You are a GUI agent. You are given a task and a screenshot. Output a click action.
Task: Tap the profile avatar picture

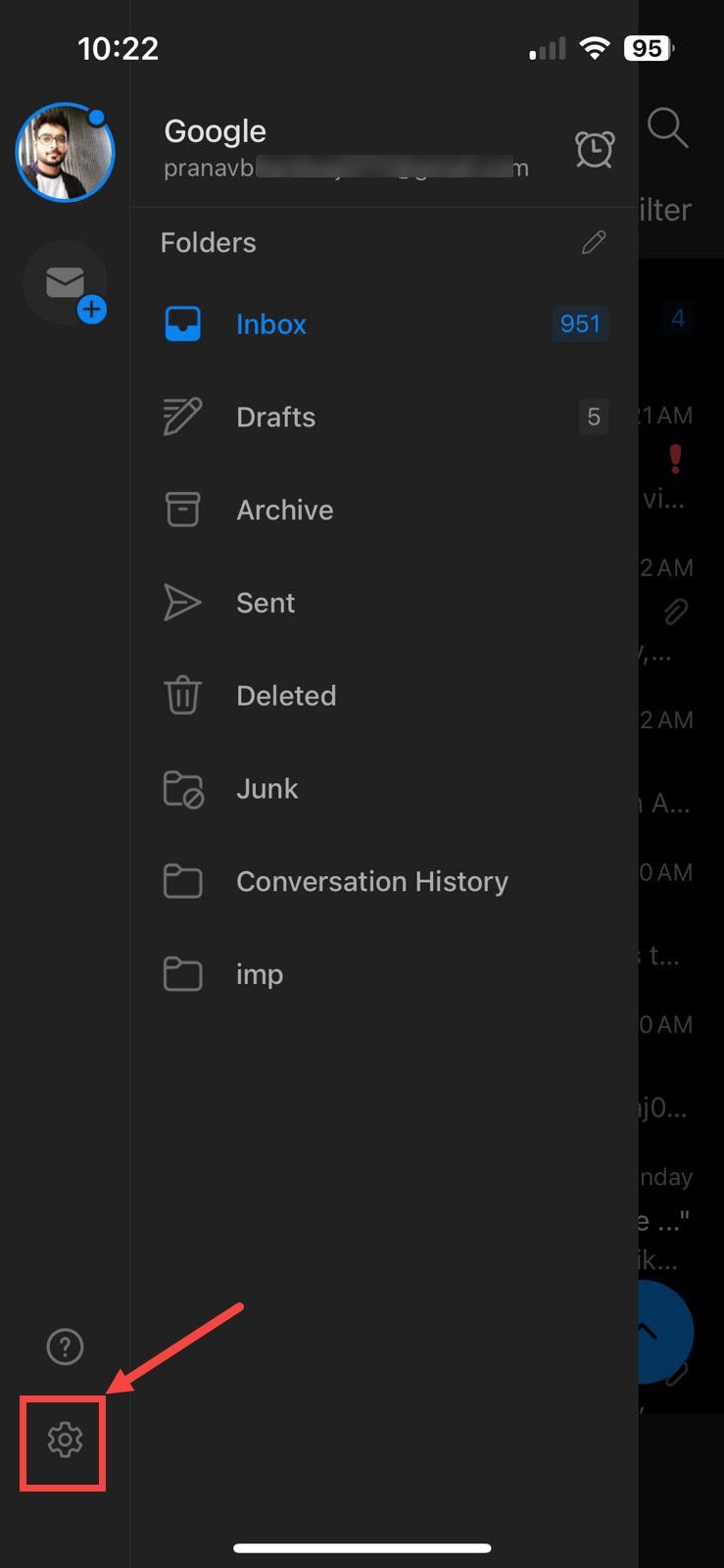tap(65, 152)
